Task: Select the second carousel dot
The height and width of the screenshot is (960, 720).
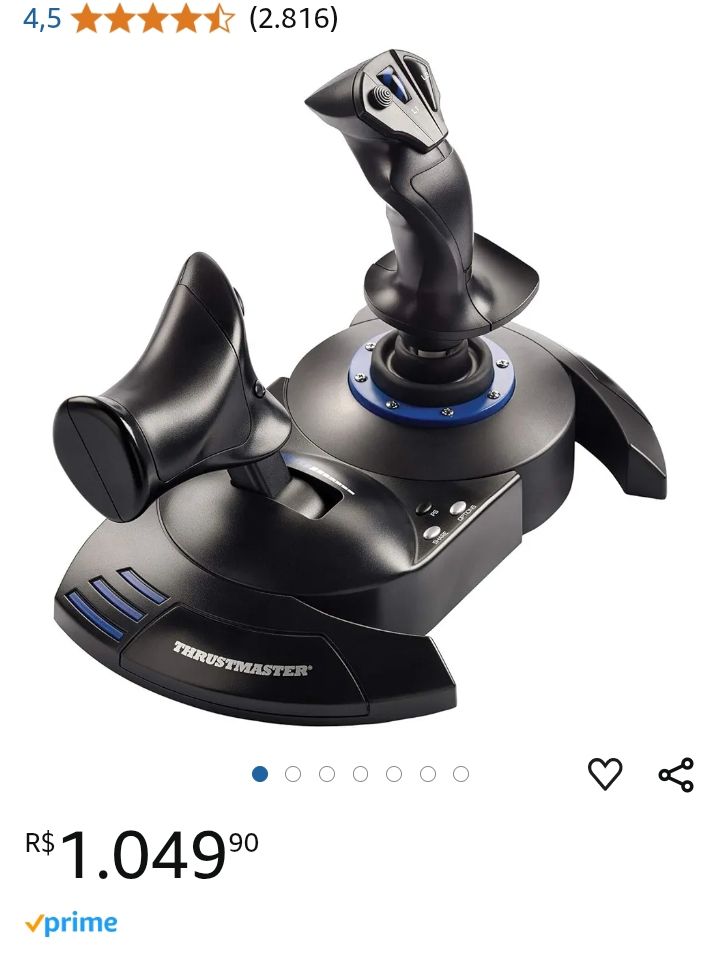Action: click(x=294, y=773)
